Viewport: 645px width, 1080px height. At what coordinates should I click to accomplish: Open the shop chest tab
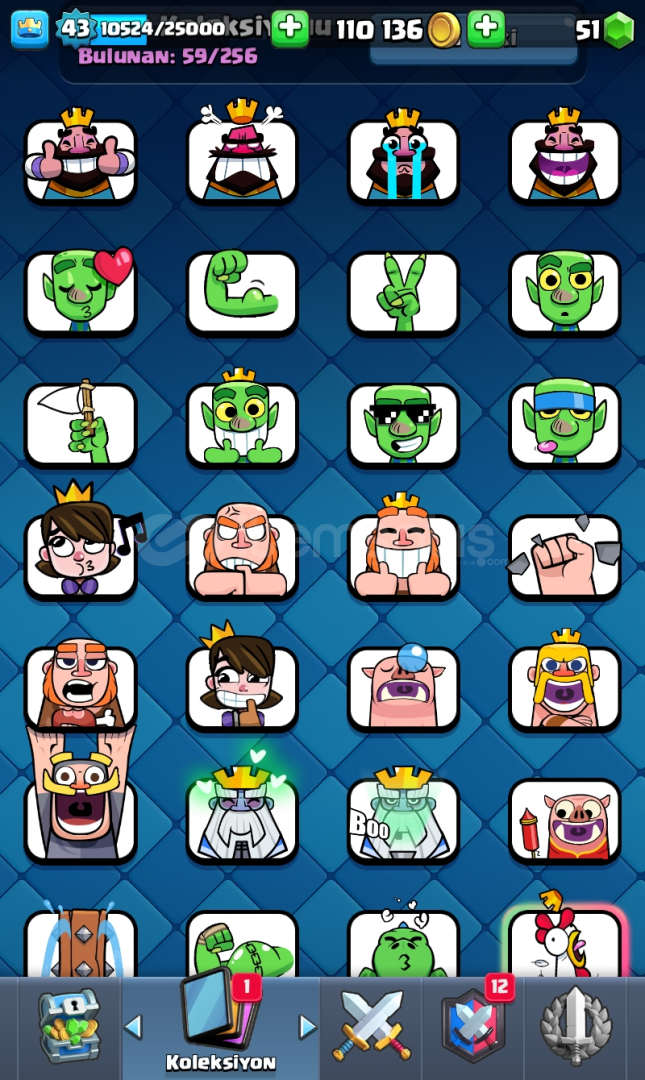point(68,1025)
